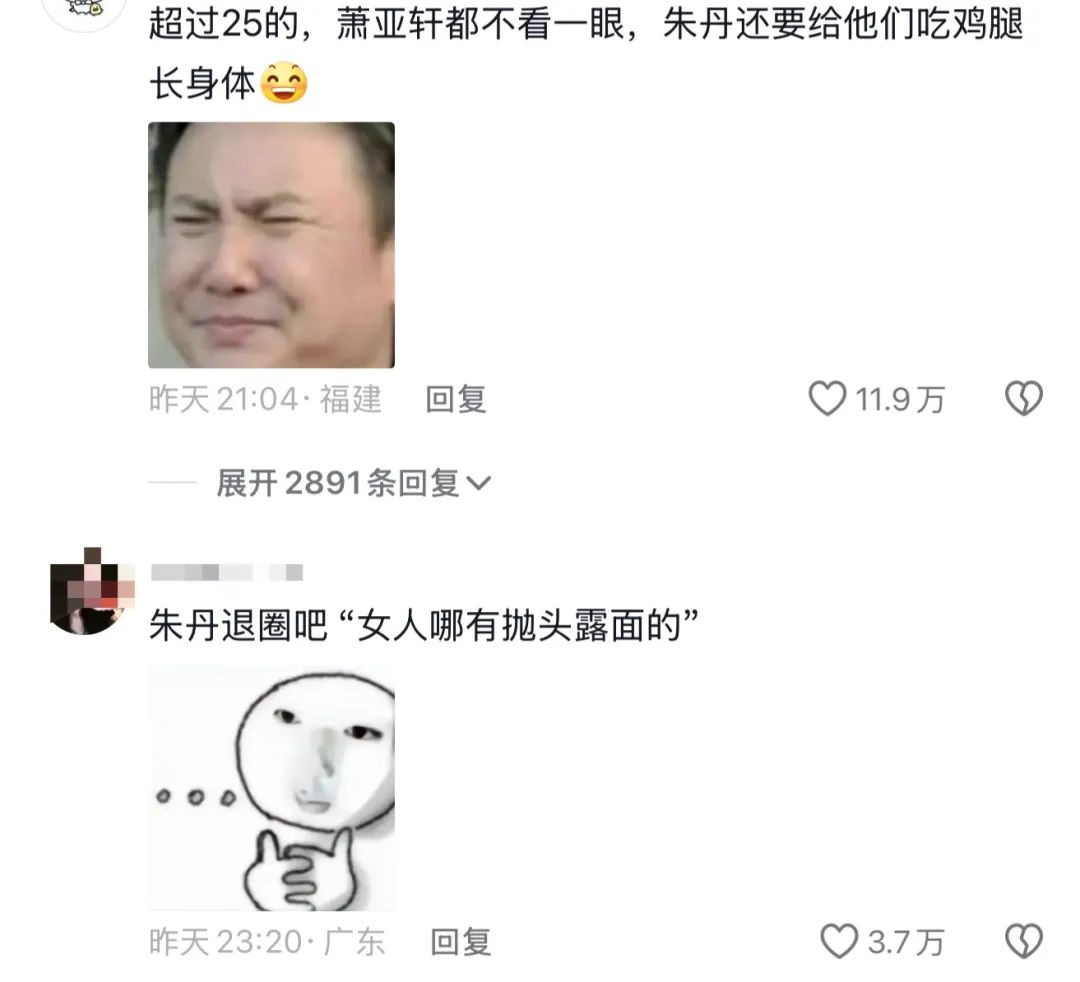Open pixelated commenter's avatar
The height and width of the screenshot is (982, 1080).
(92, 591)
